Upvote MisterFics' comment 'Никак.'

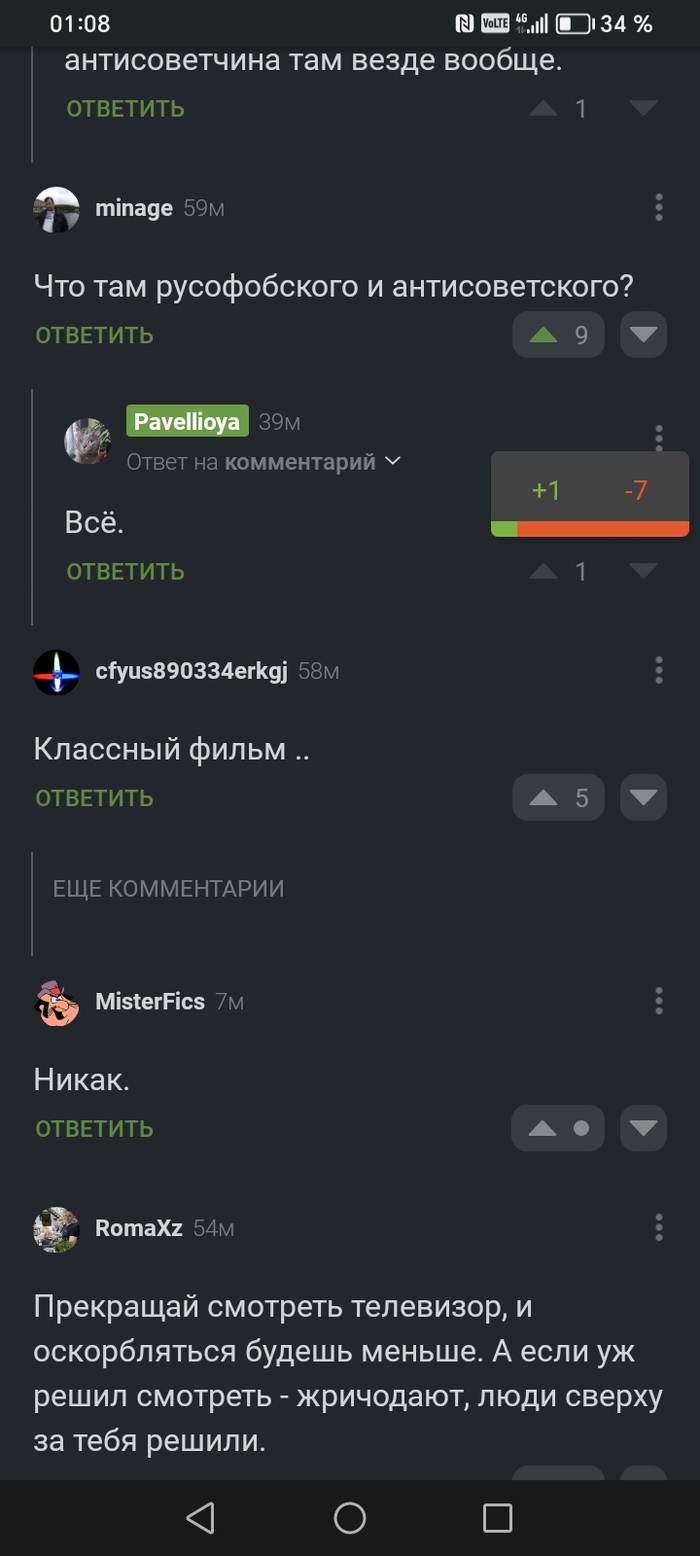pyautogui.click(x=543, y=1129)
